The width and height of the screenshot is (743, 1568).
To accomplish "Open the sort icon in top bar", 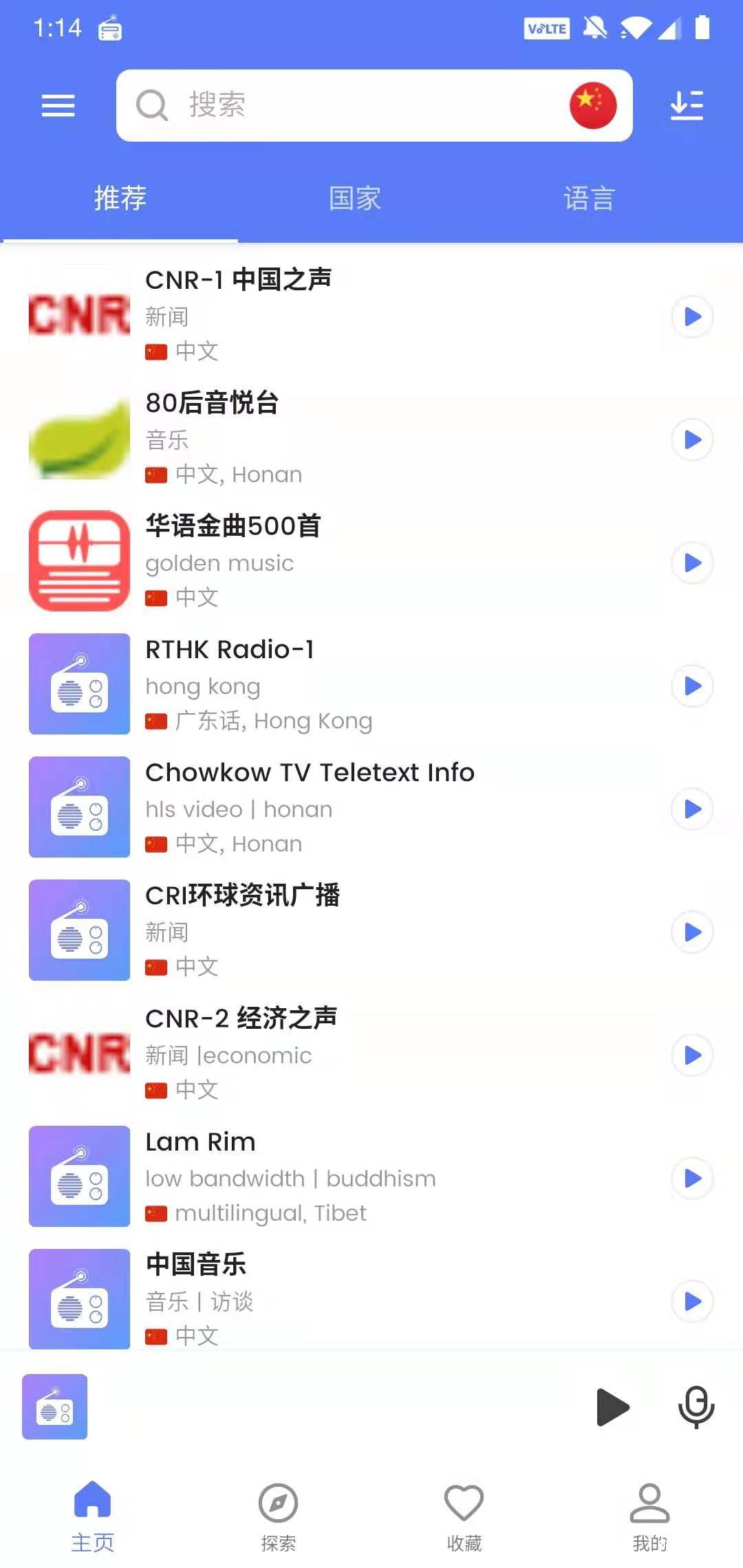I will [x=687, y=106].
